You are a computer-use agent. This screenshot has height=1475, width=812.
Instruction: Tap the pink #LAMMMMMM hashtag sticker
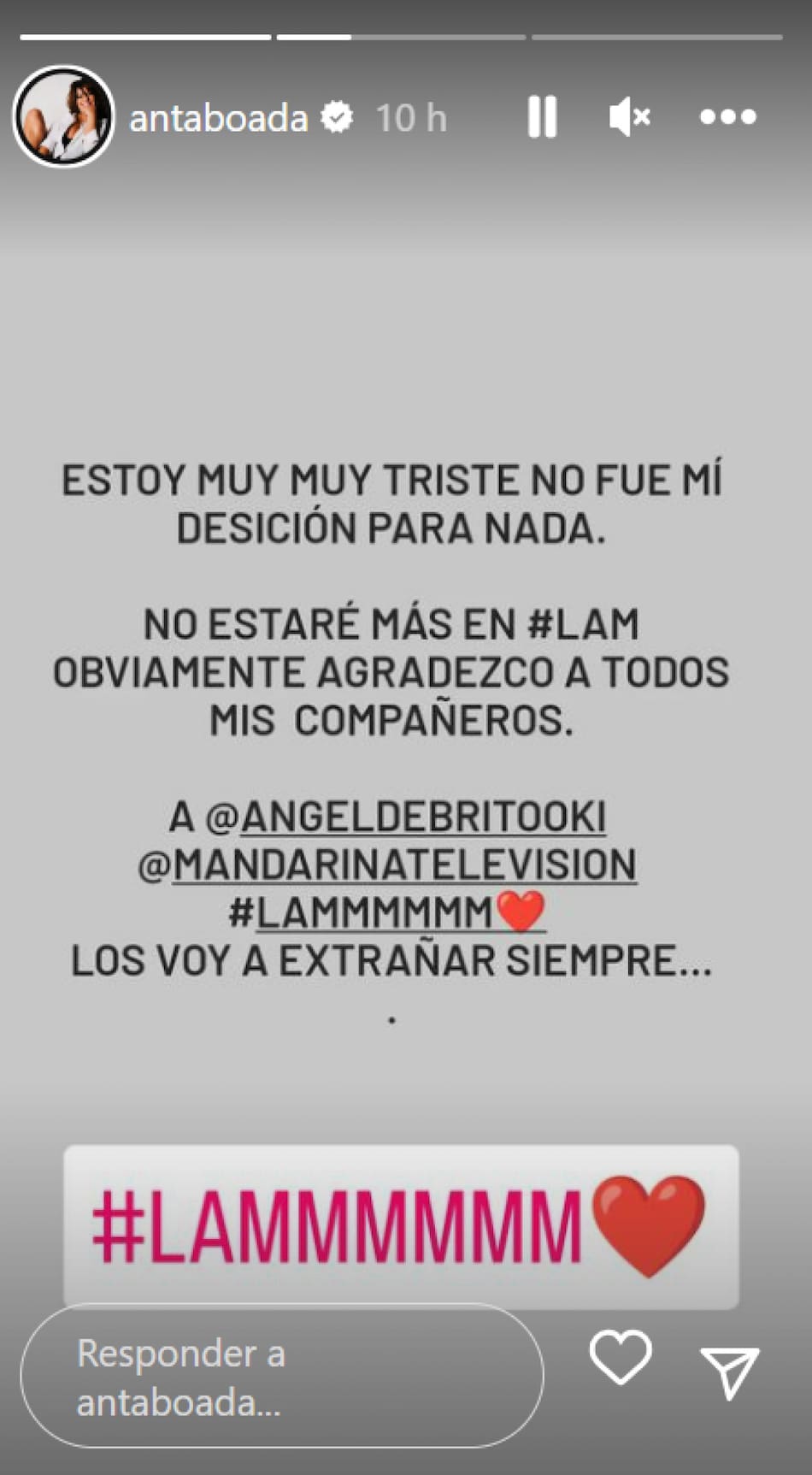(x=400, y=1225)
